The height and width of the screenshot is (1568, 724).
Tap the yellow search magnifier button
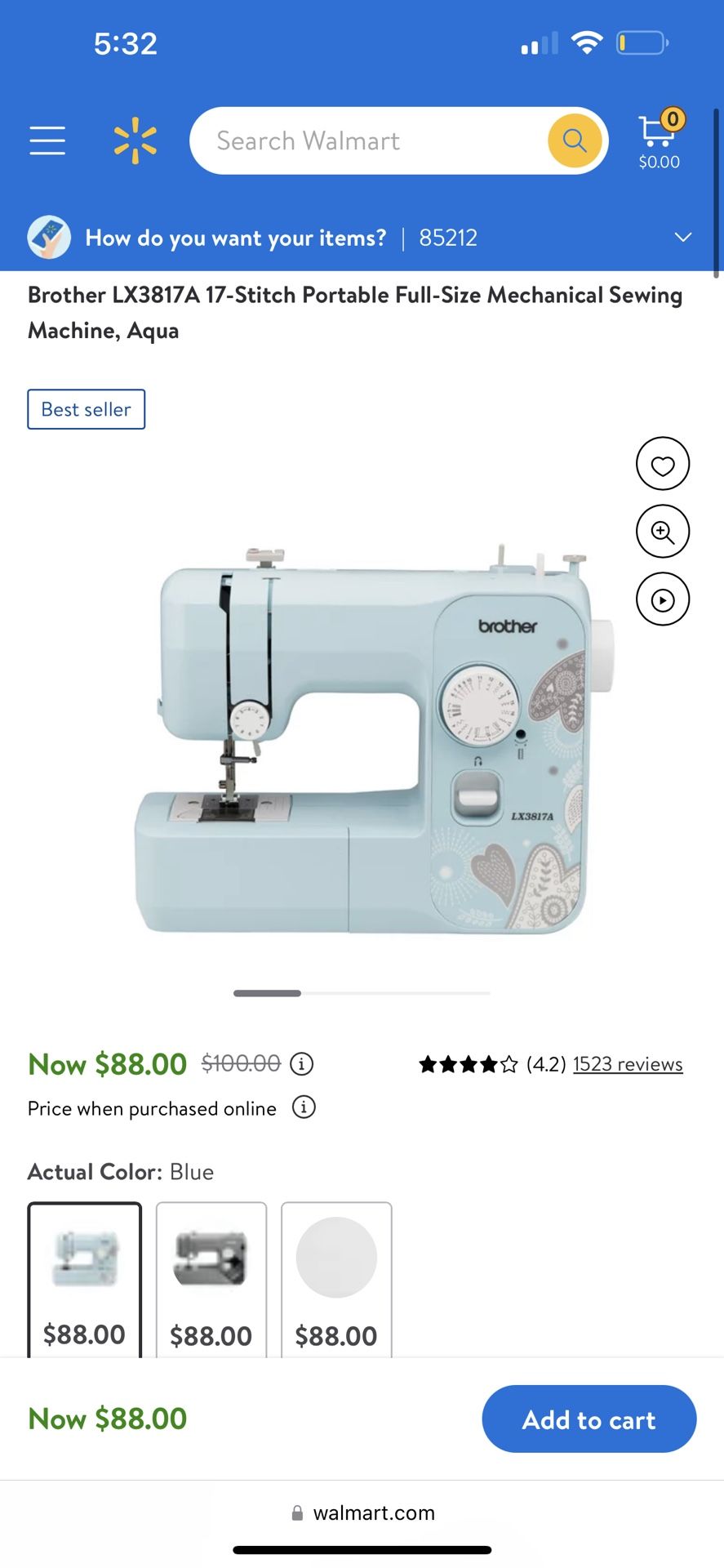[575, 140]
